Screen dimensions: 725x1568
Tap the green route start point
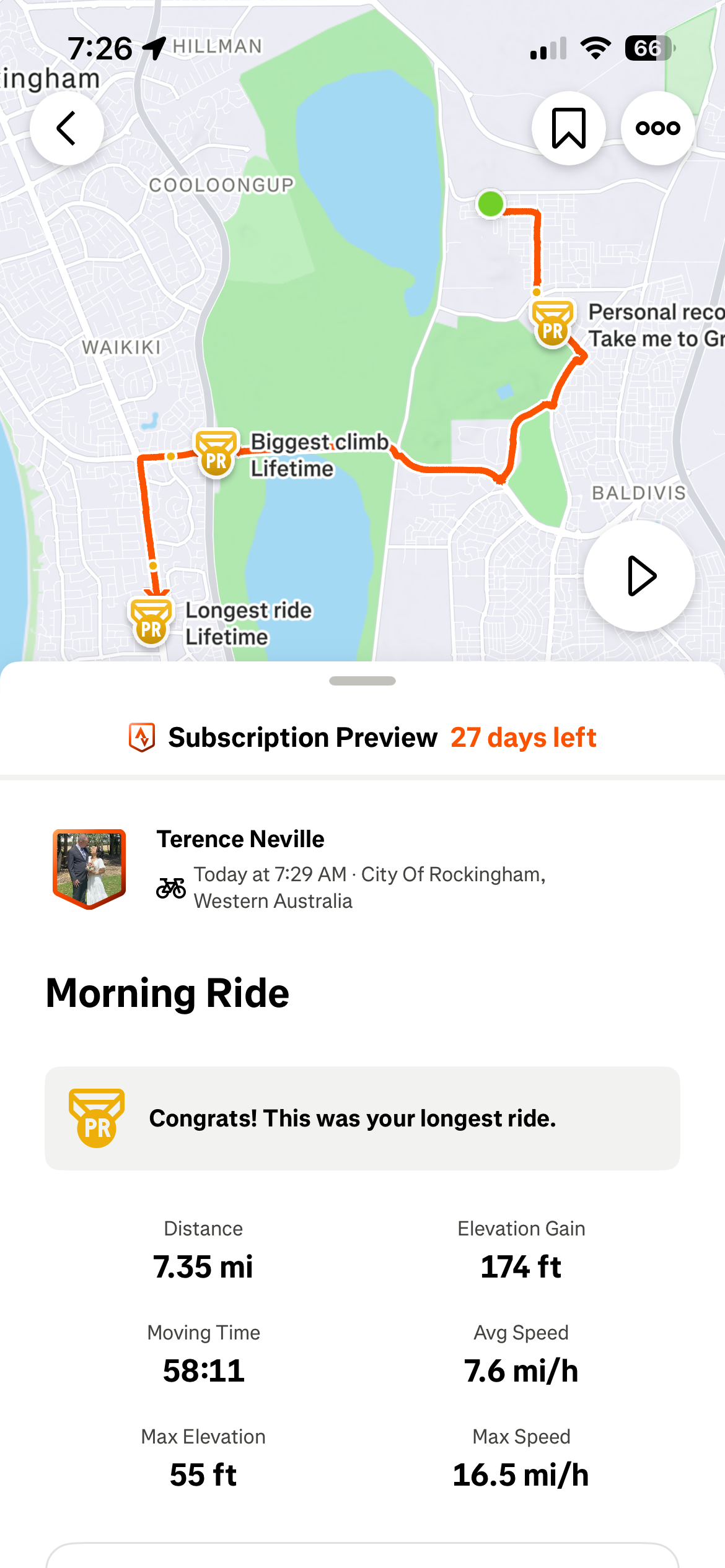491,204
